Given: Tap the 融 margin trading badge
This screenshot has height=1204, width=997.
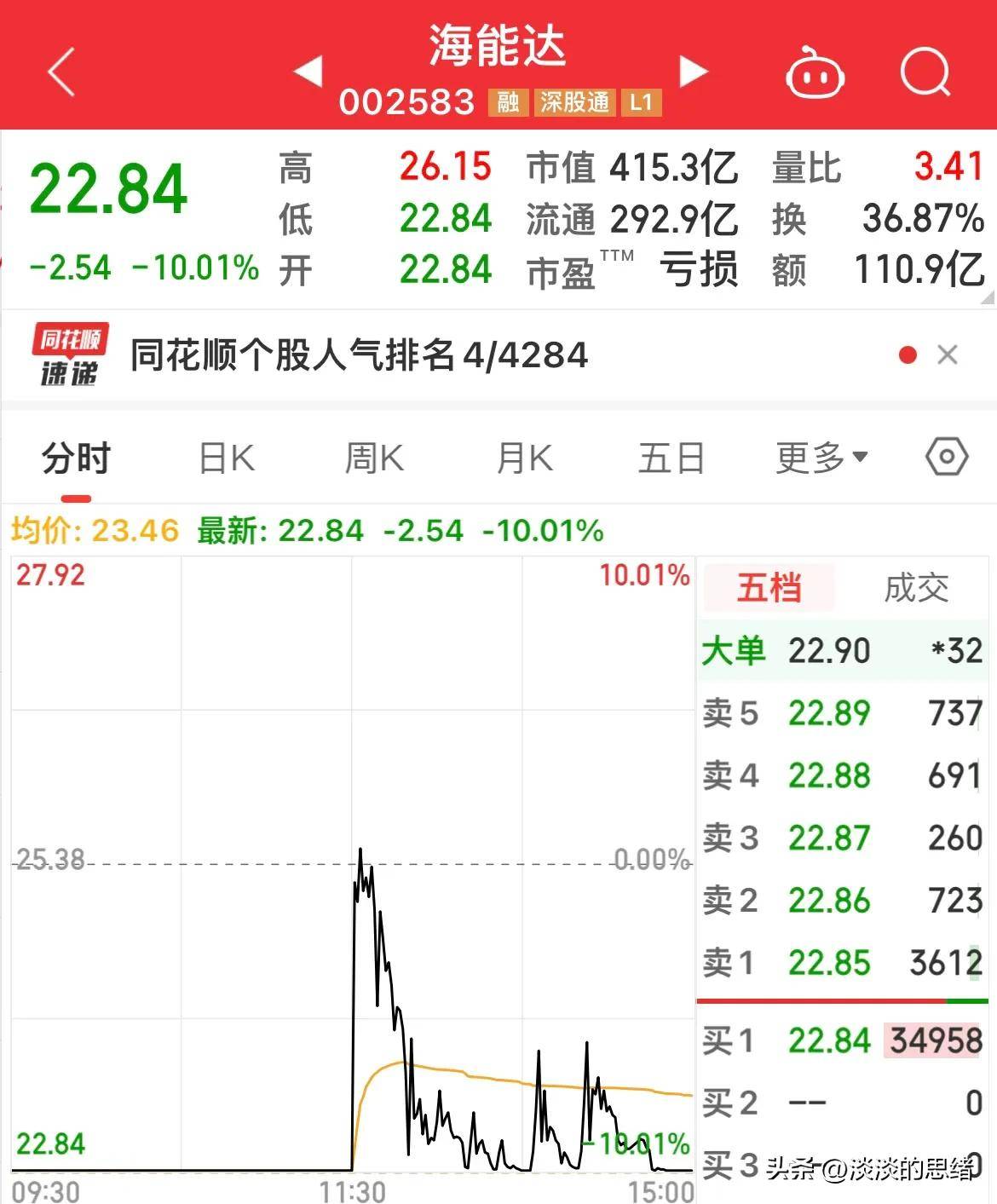Looking at the screenshot, I should tap(508, 102).
